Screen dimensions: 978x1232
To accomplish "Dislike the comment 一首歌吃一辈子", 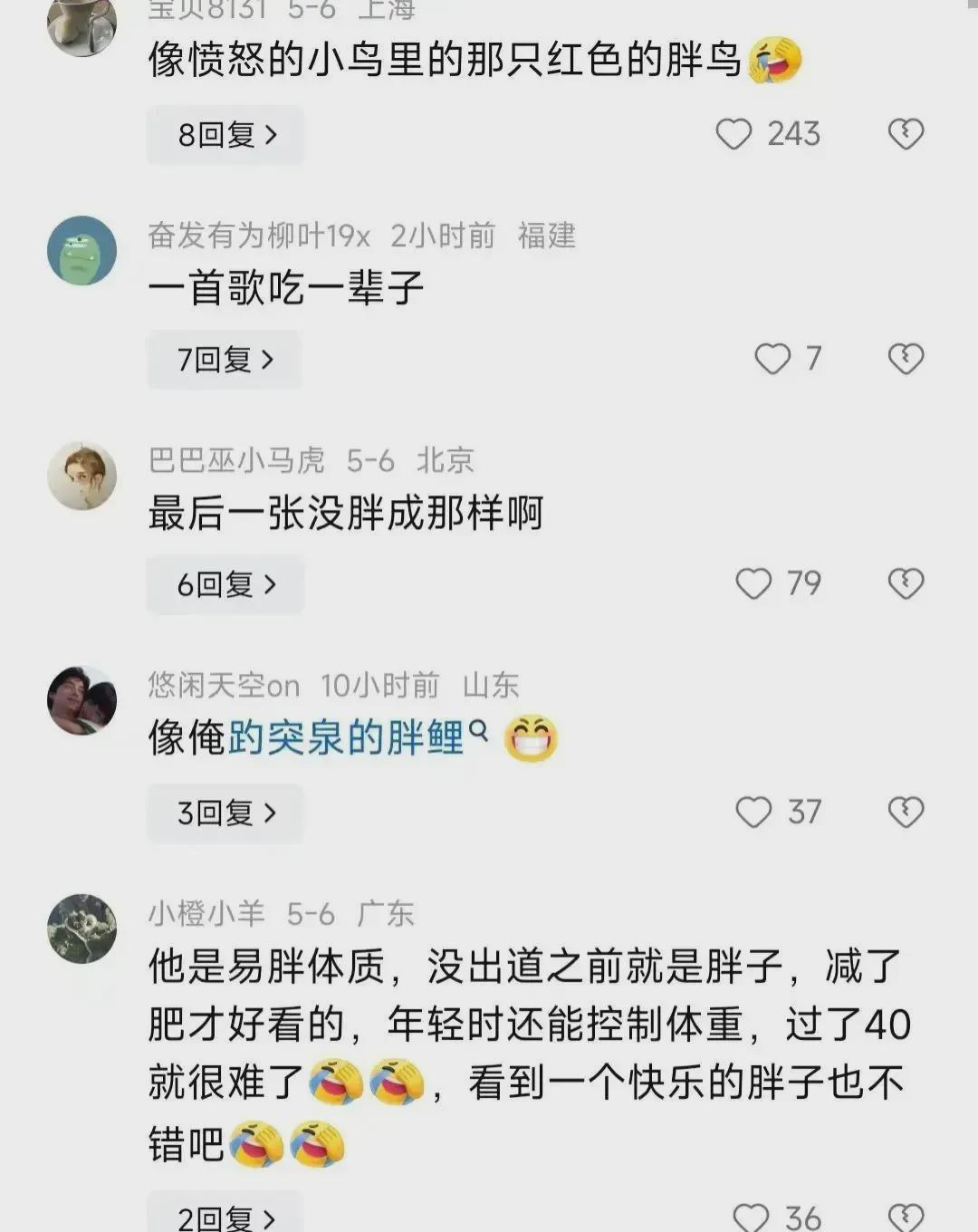I will click(x=906, y=359).
